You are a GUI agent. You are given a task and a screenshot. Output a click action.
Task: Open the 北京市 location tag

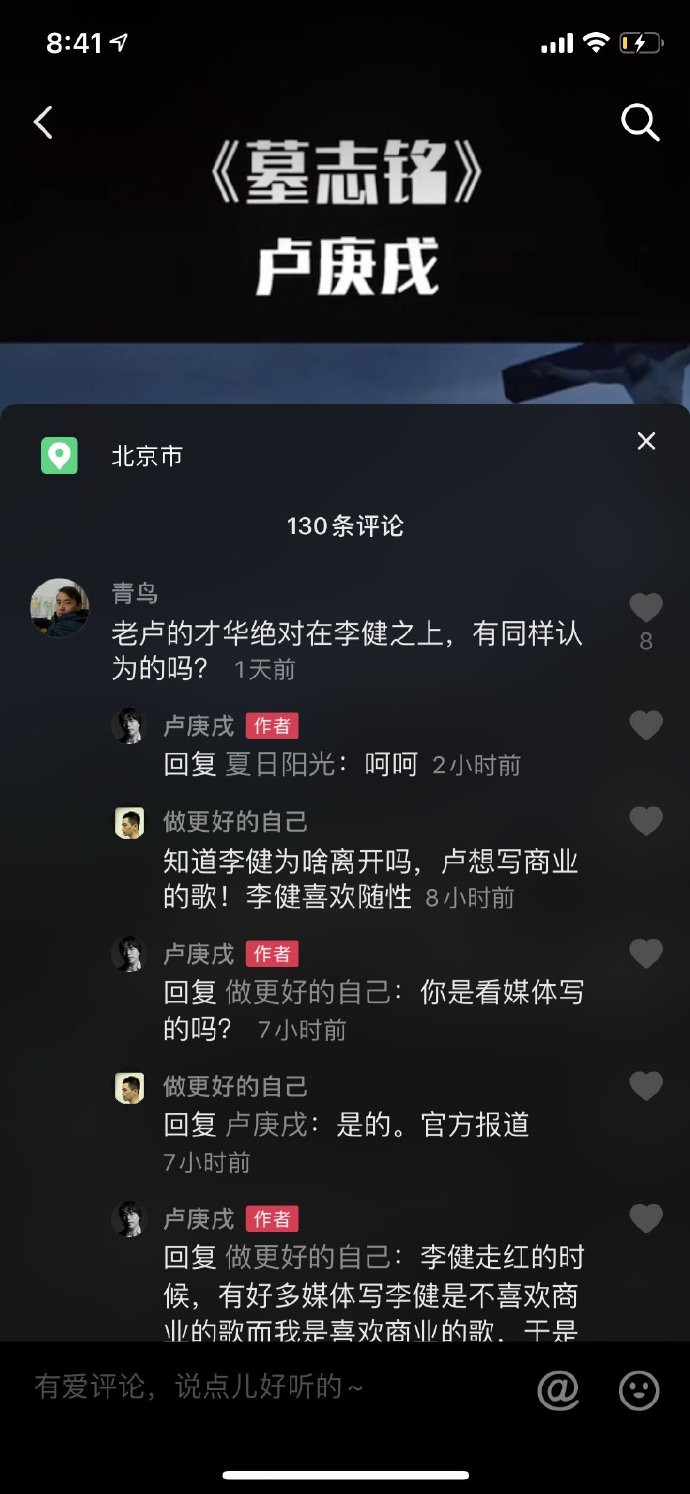click(x=147, y=456)
